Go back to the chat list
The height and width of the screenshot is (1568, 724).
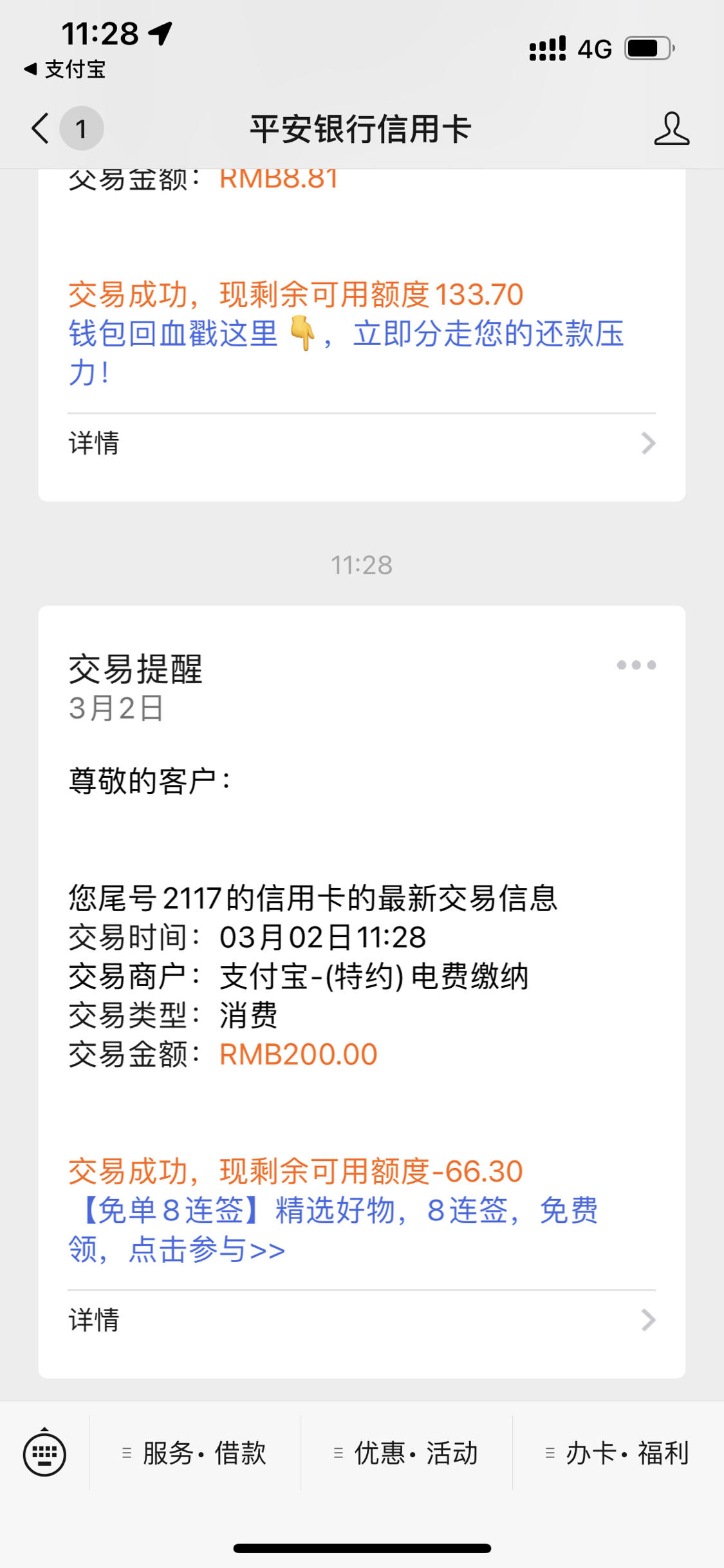(41, 128)
